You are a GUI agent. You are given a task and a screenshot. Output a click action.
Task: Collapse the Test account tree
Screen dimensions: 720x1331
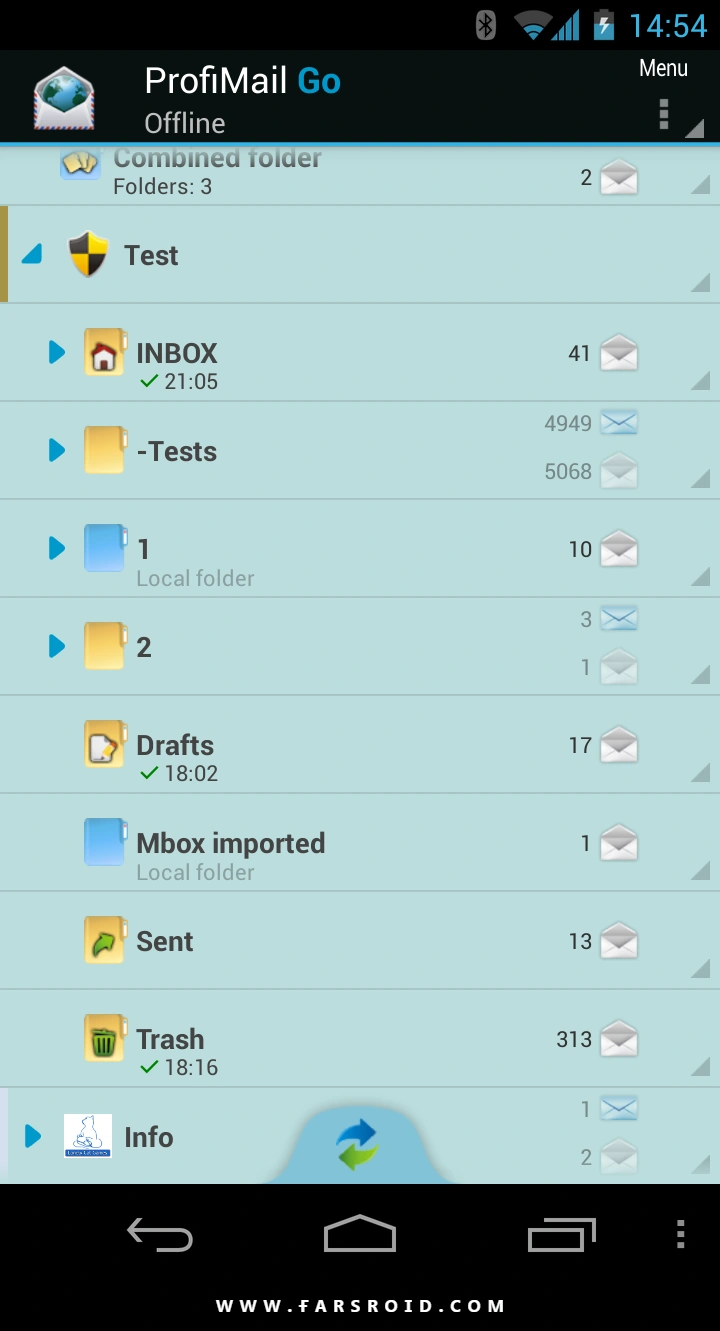(x=32, y=255)
